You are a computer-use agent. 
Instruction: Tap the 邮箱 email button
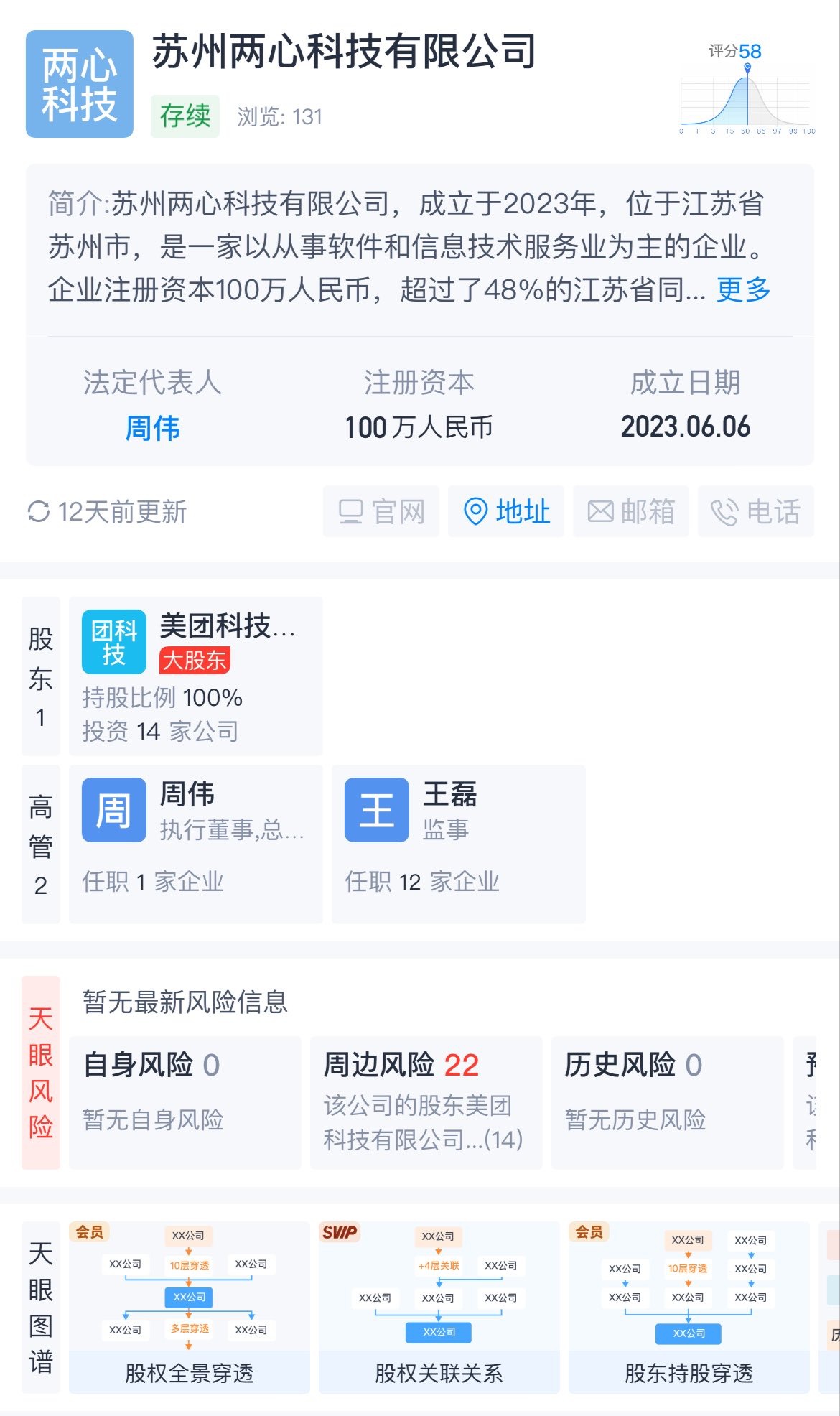tap(631, 511)
